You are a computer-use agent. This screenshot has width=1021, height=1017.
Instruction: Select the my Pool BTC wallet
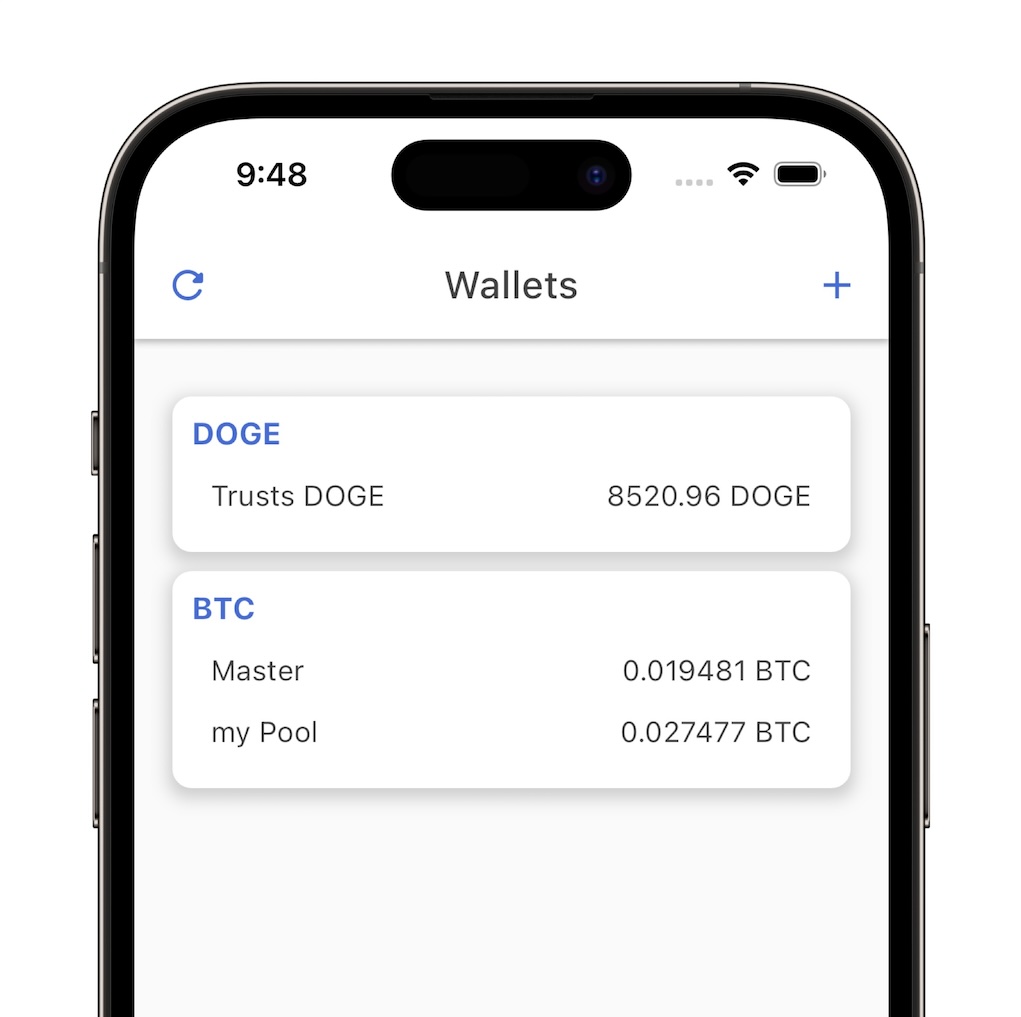click(x=511, y=733)
